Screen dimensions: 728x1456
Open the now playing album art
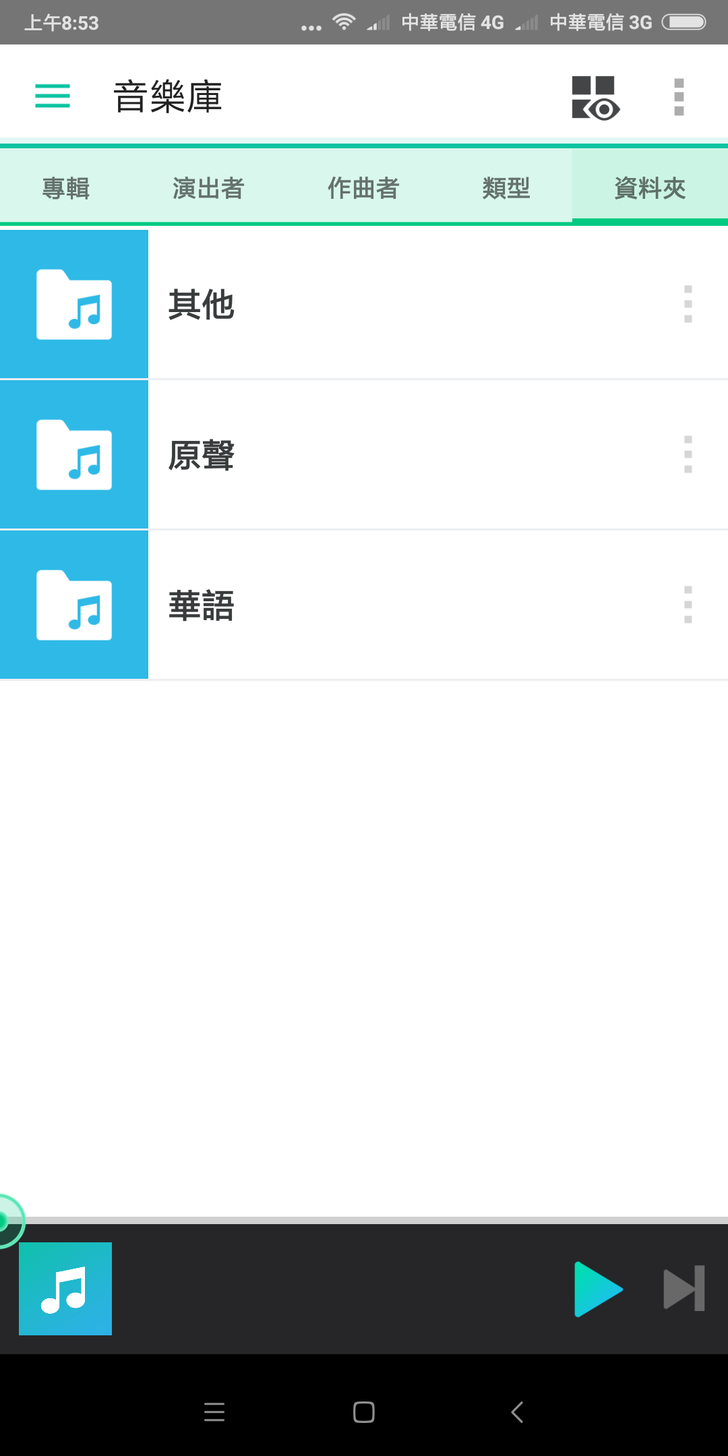[65, 1289]
